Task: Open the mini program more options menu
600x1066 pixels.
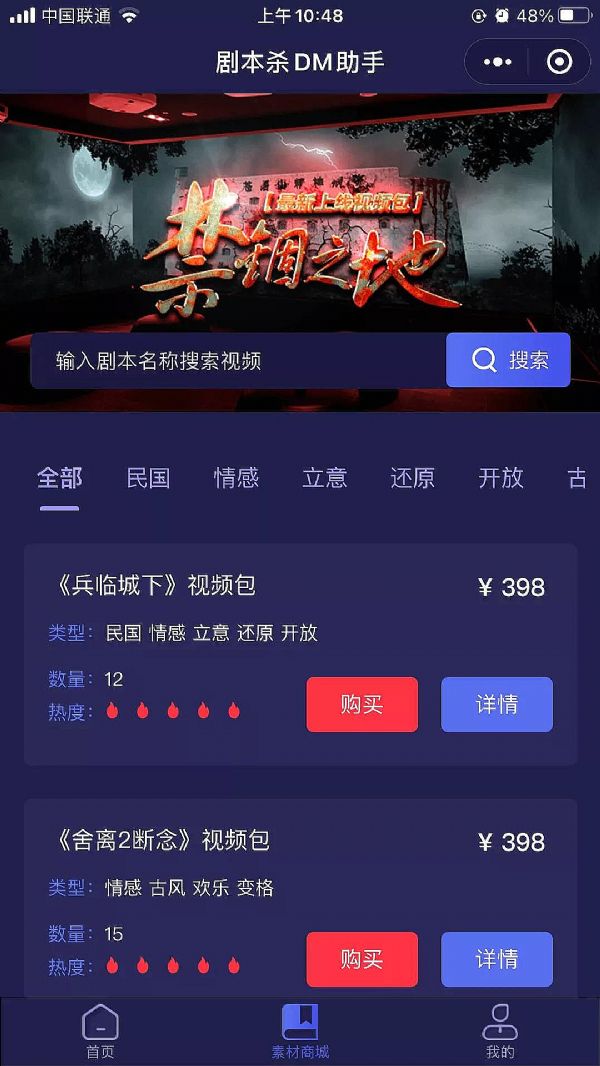Action: [x=497, y=62]
